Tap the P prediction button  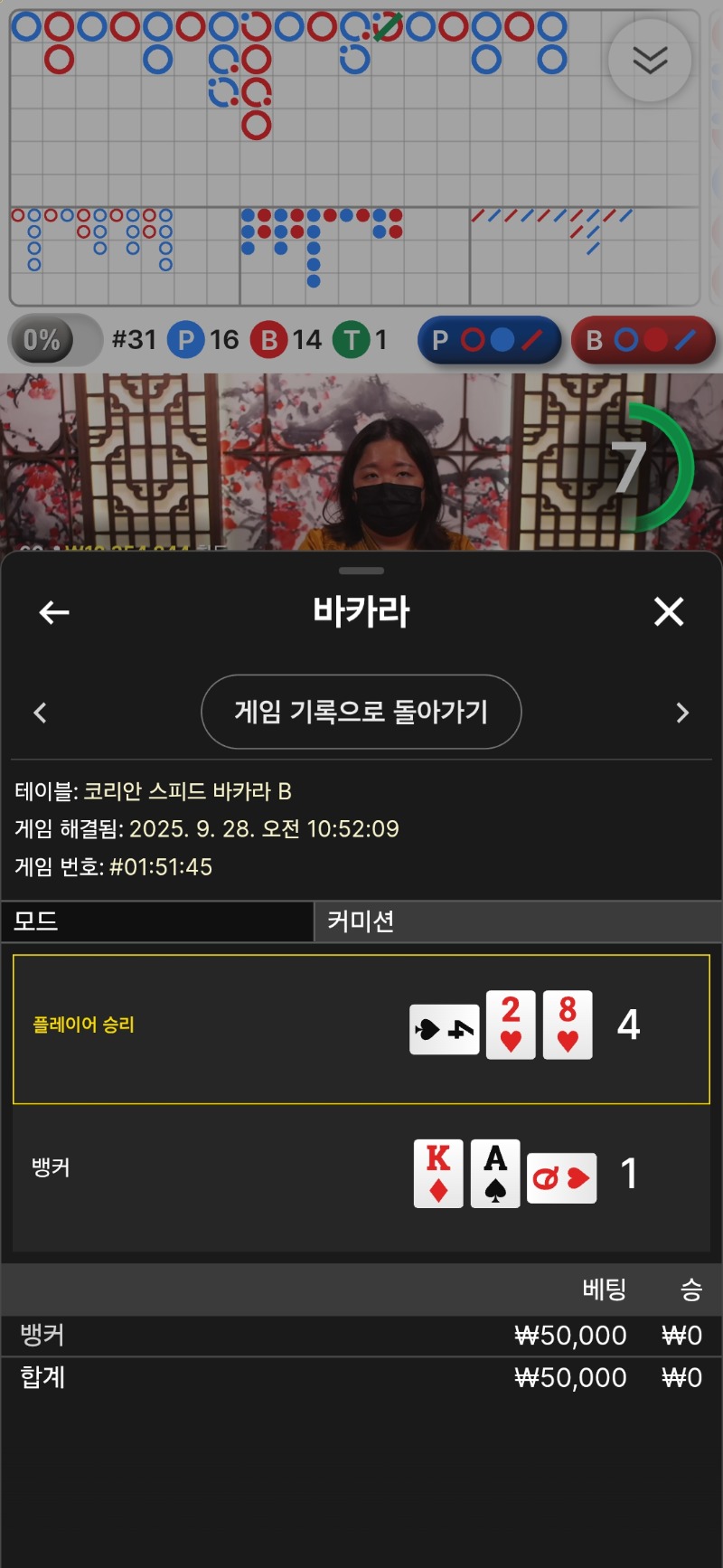tap(489, 340)
